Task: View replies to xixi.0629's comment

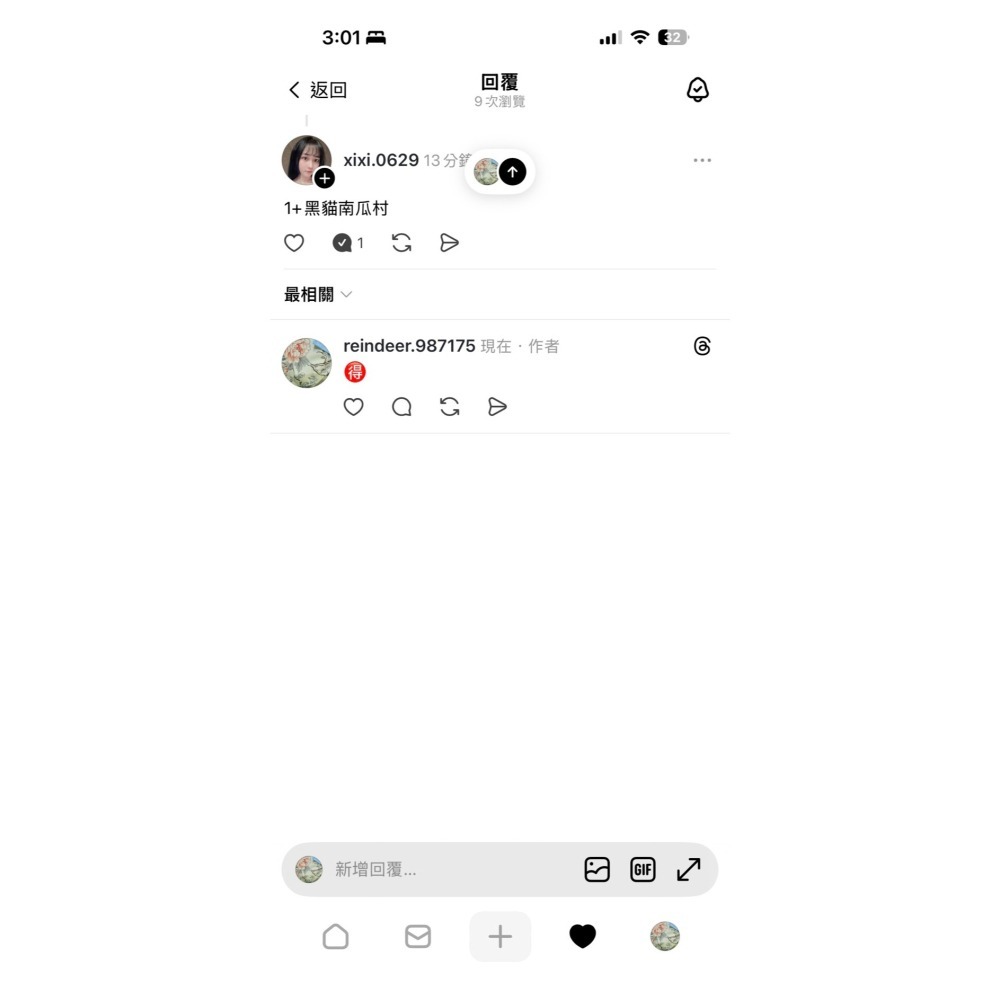Action: (x=347, y=243)
